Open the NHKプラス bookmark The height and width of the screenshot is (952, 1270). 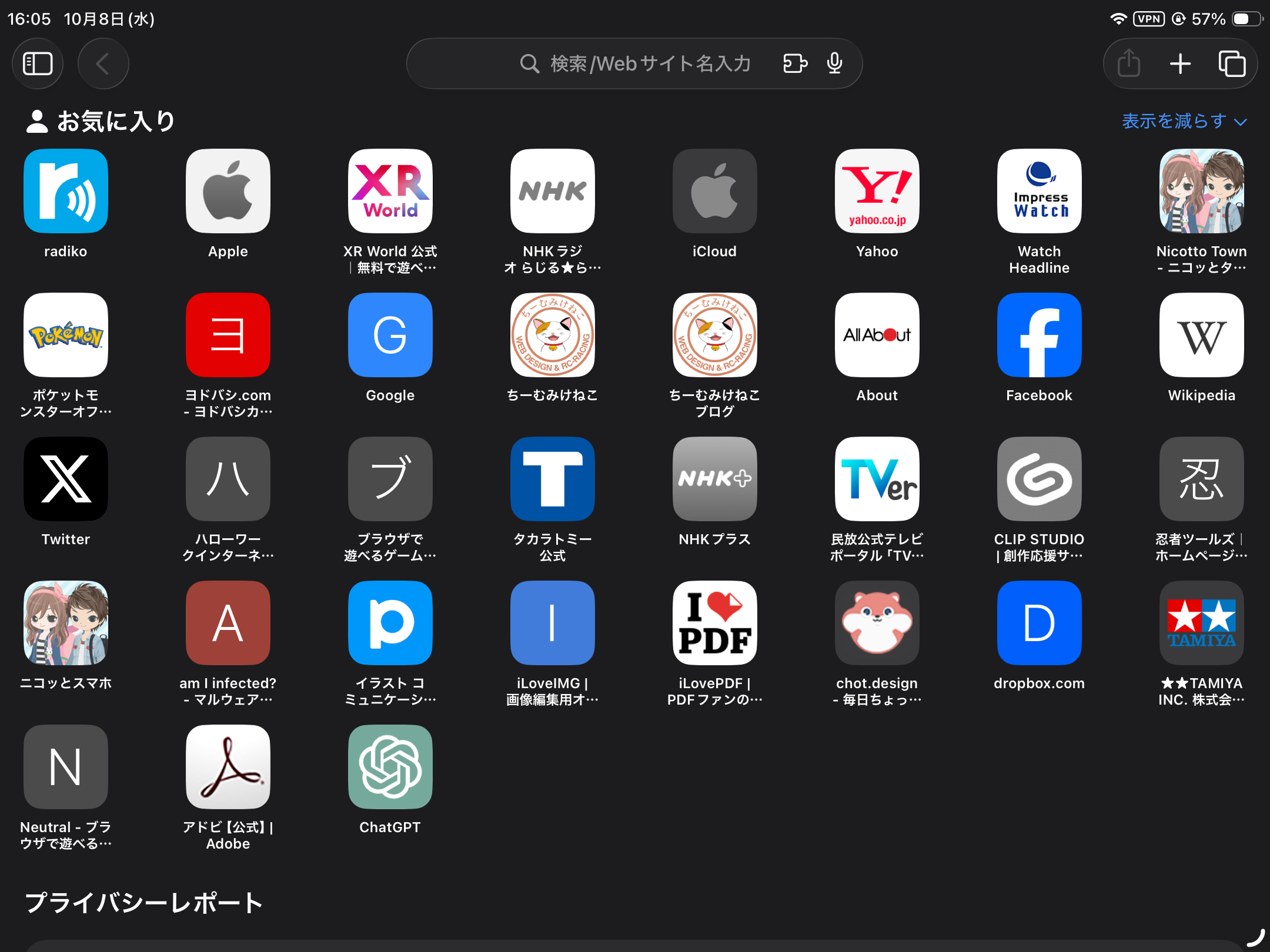coord(714,479)
